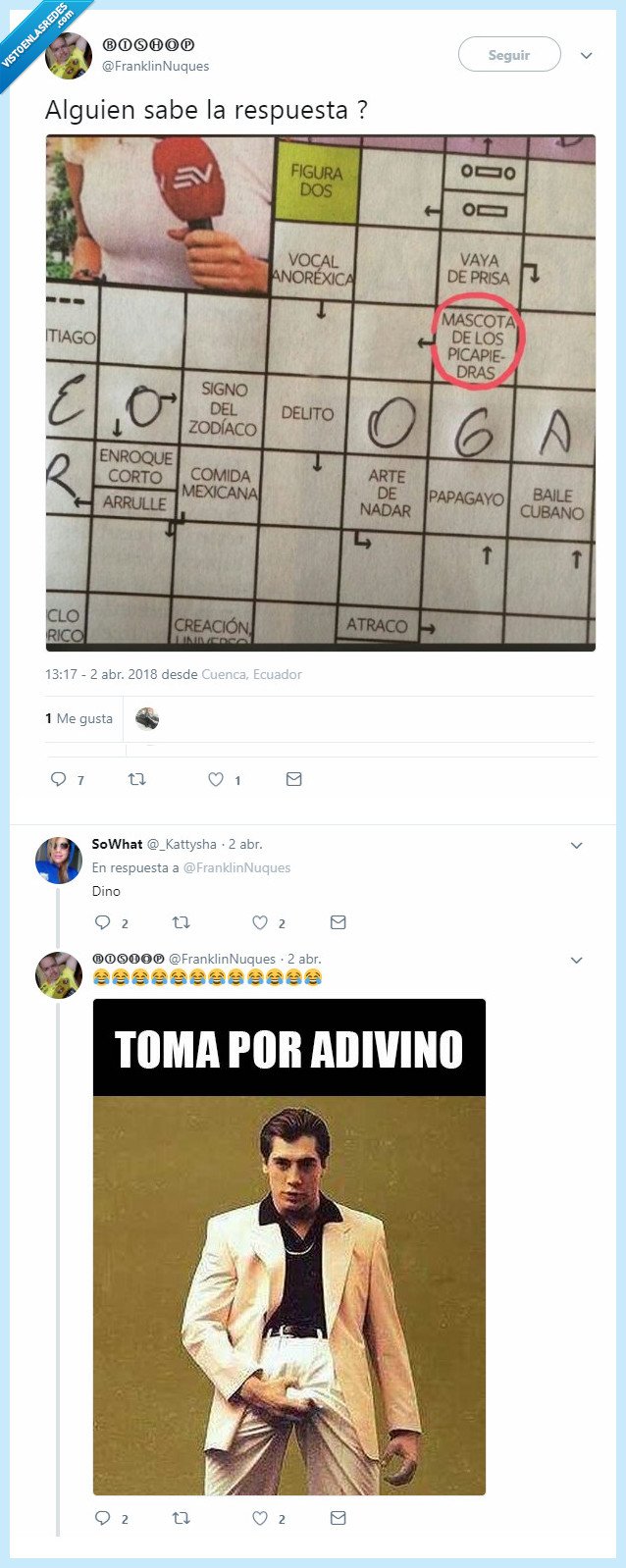Retweet the 'Alguien sabe la respuesta' tweet
Viewport: 626px width, 1568px height.
click(137, 779)
